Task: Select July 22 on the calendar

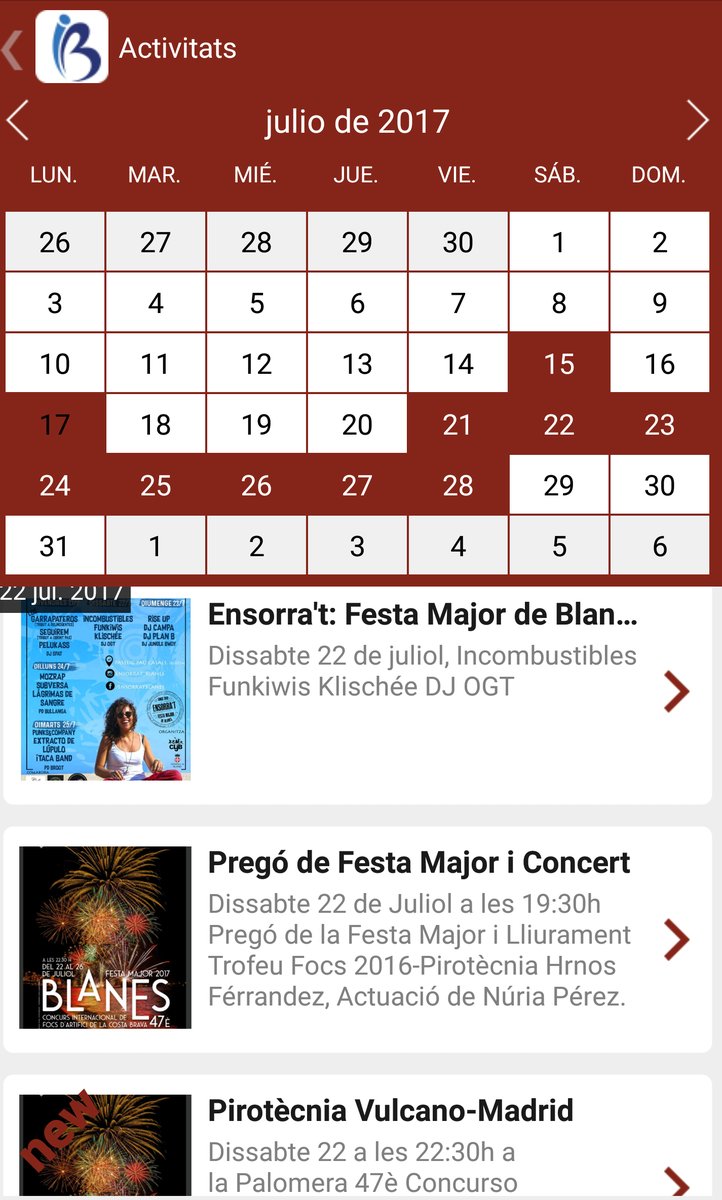Action: point(559,424)
